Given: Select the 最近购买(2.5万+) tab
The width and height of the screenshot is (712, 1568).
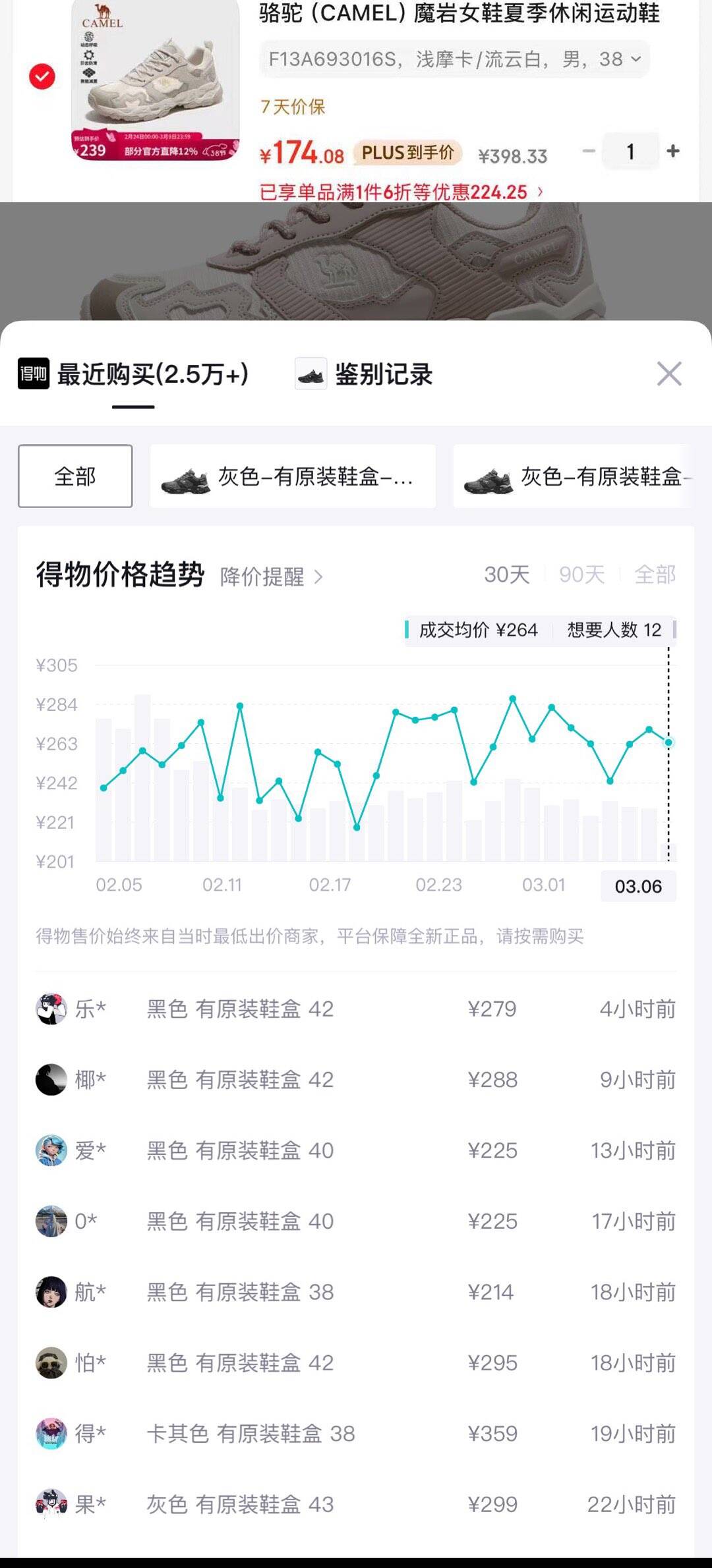Looking at the screenshot, I should point(152,374).
